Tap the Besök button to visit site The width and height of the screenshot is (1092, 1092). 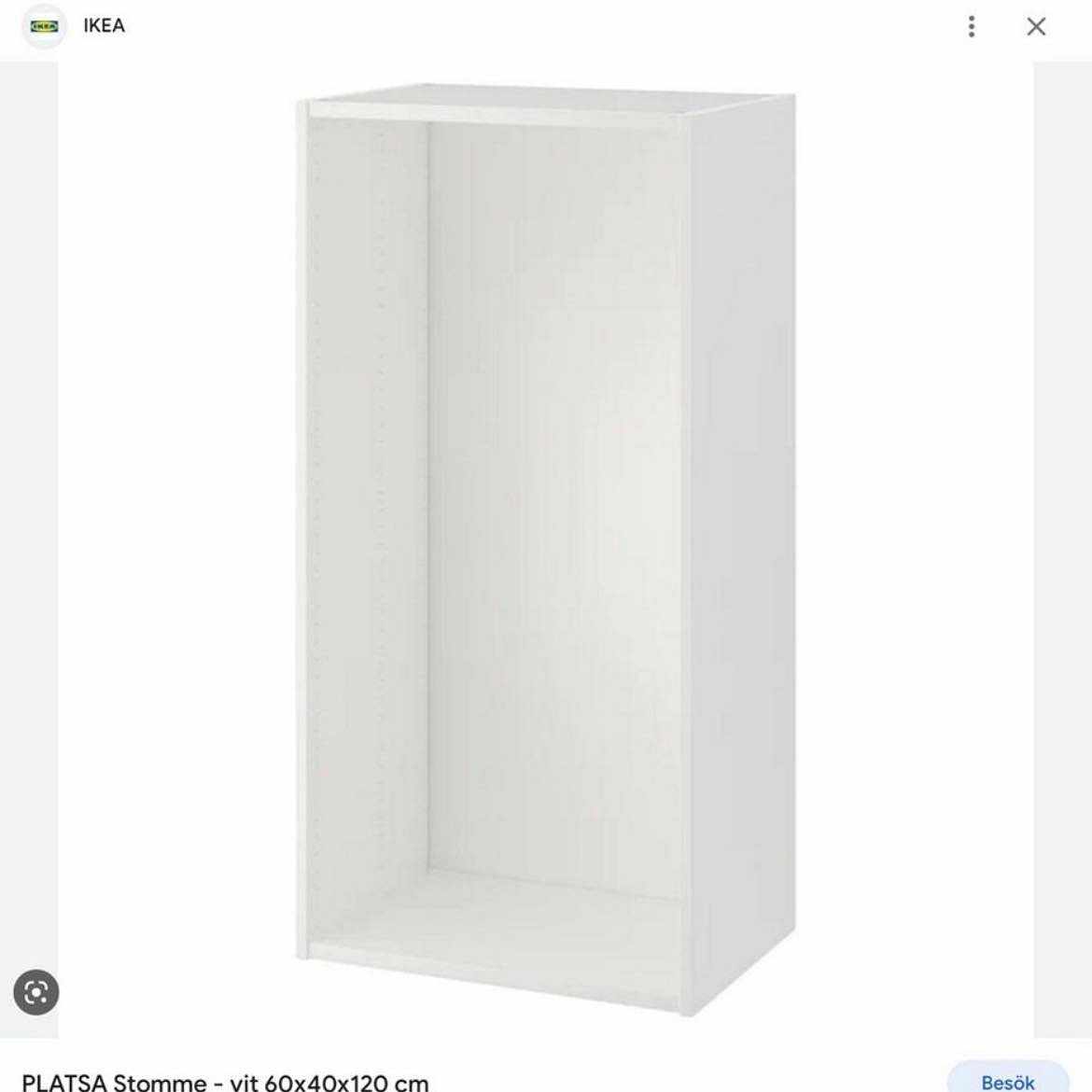tap(1007, 1081)
